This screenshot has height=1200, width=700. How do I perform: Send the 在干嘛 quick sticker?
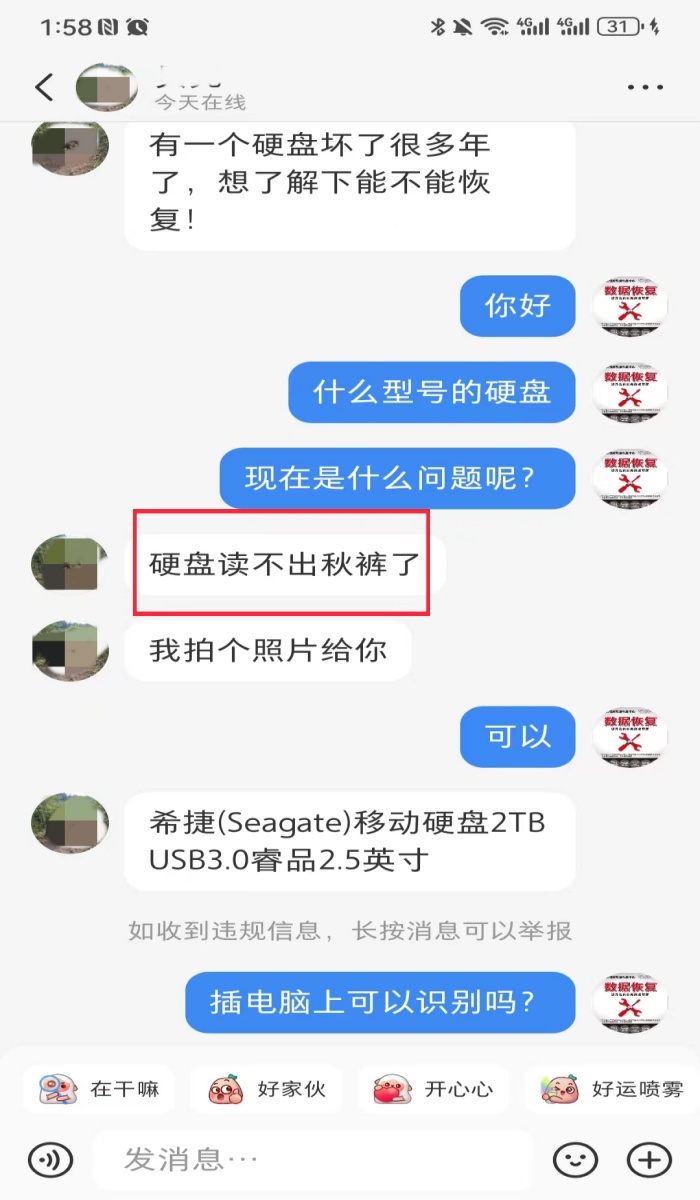98,1089
